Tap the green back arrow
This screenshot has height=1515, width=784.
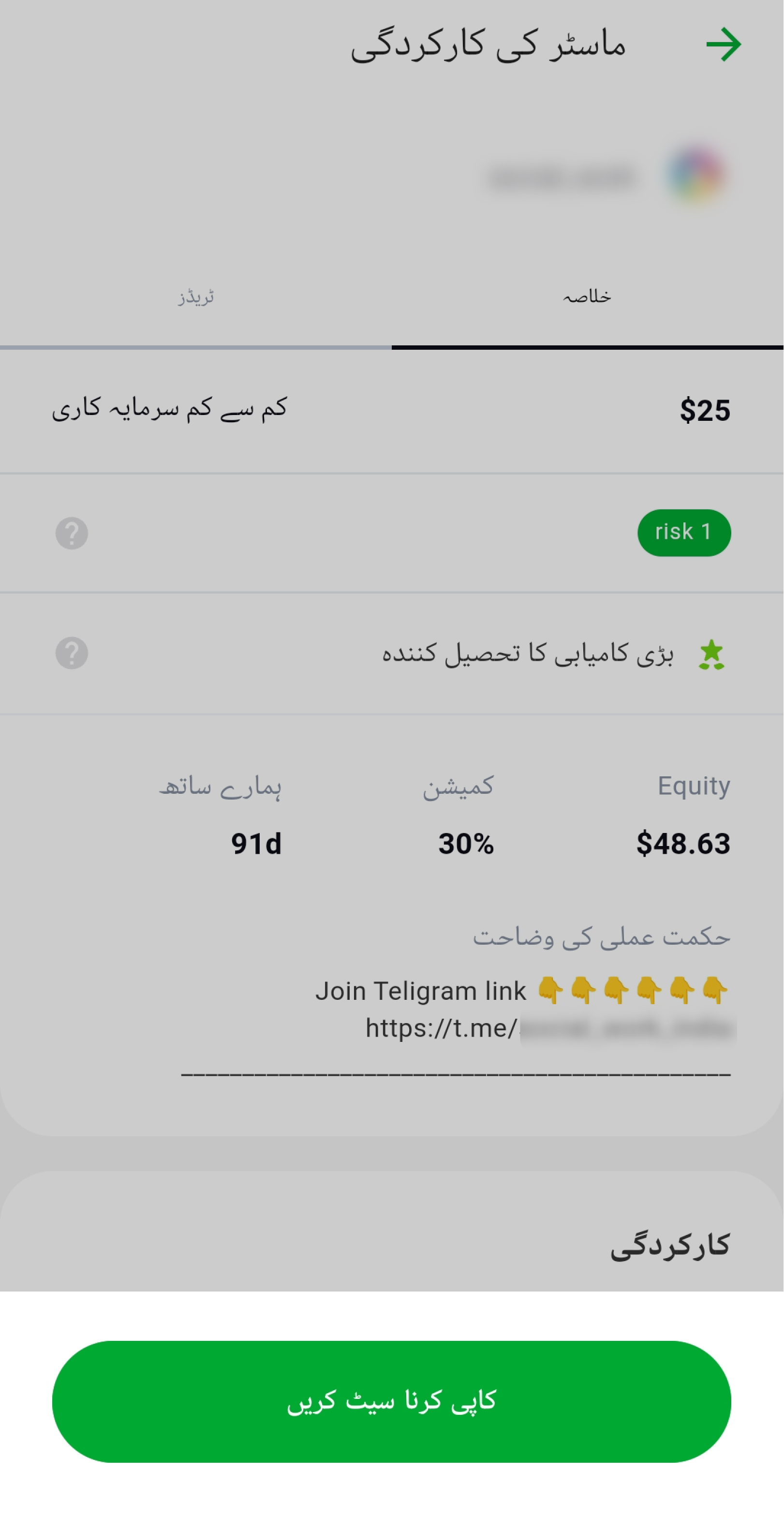pyautogui.click(x=724, y=45)
